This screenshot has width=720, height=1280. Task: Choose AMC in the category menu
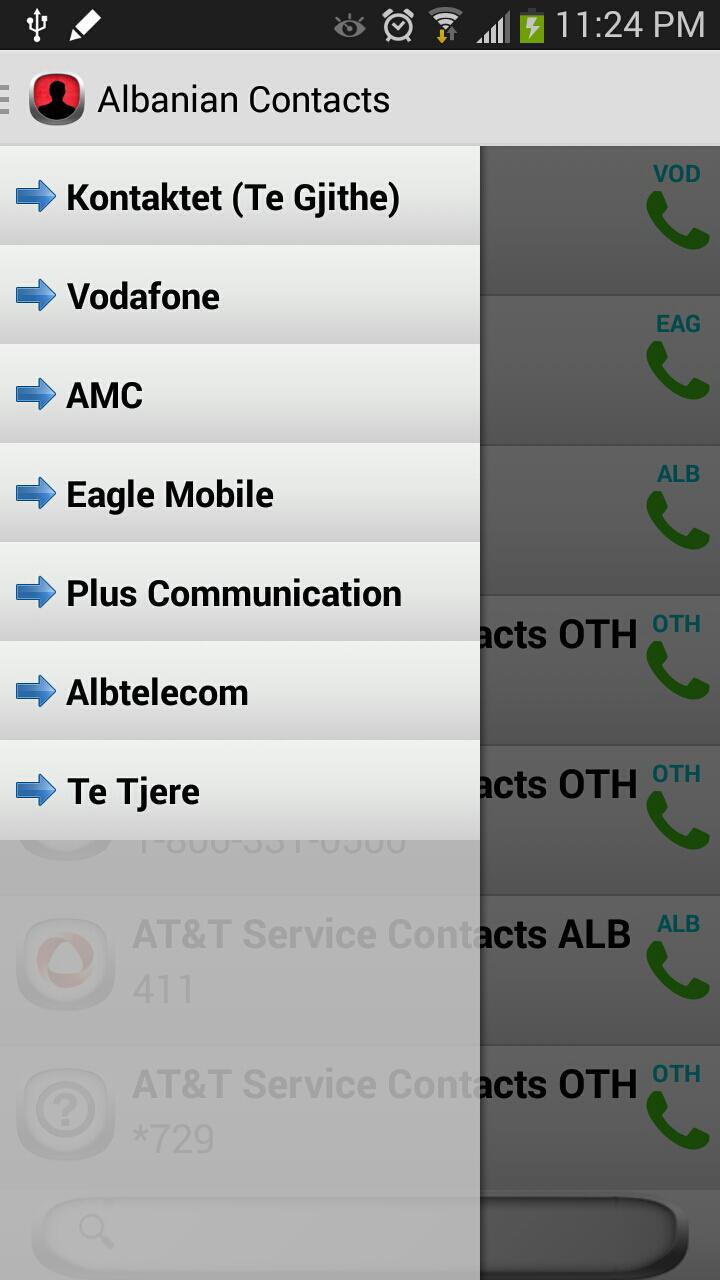[104, 395]
